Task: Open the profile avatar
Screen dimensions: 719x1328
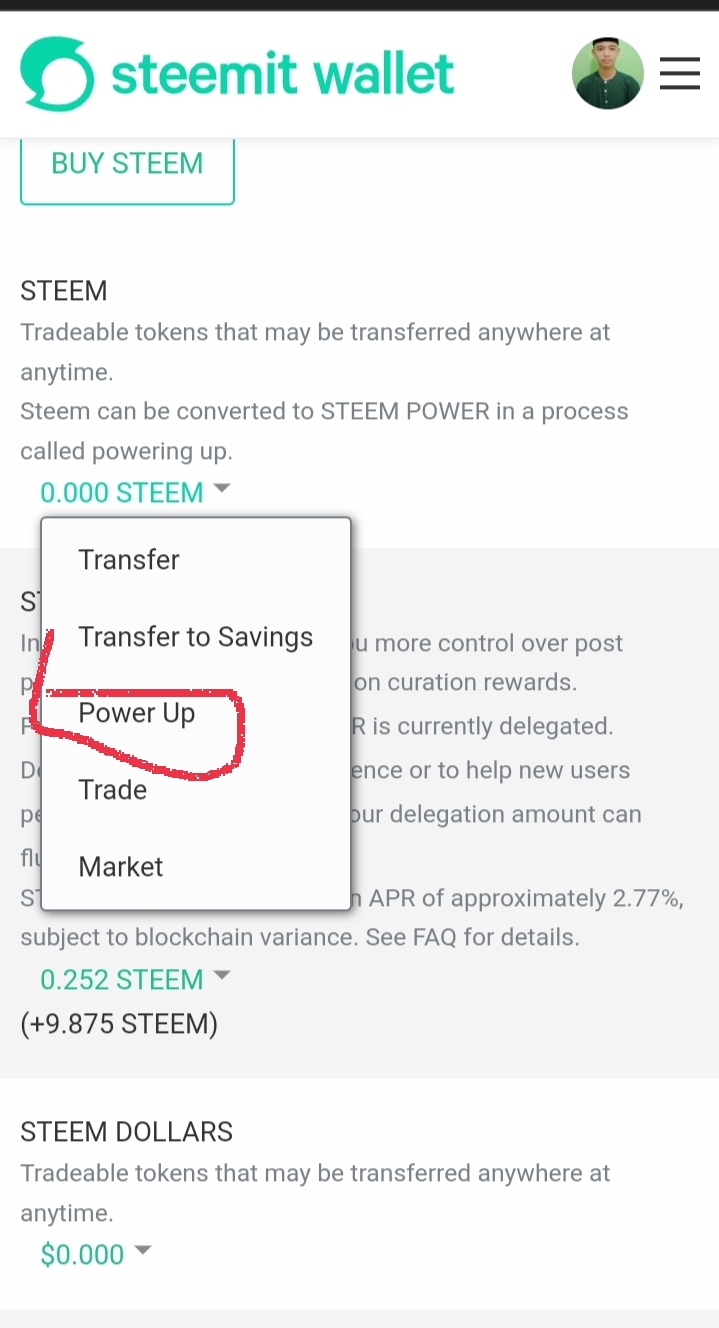Action: click(607, 73)
